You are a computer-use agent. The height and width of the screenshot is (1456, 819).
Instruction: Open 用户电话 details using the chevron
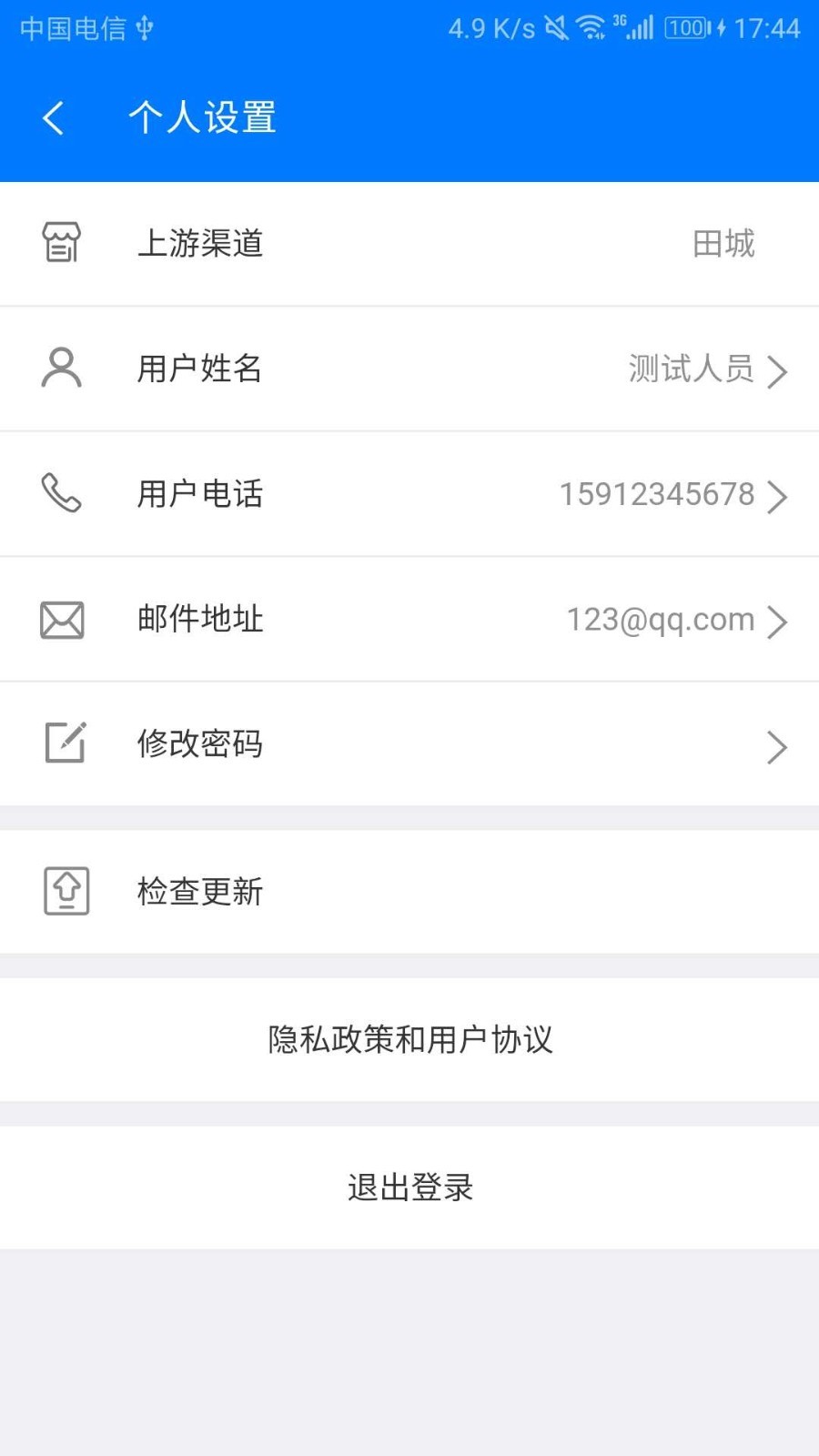[x=778, y=497]
